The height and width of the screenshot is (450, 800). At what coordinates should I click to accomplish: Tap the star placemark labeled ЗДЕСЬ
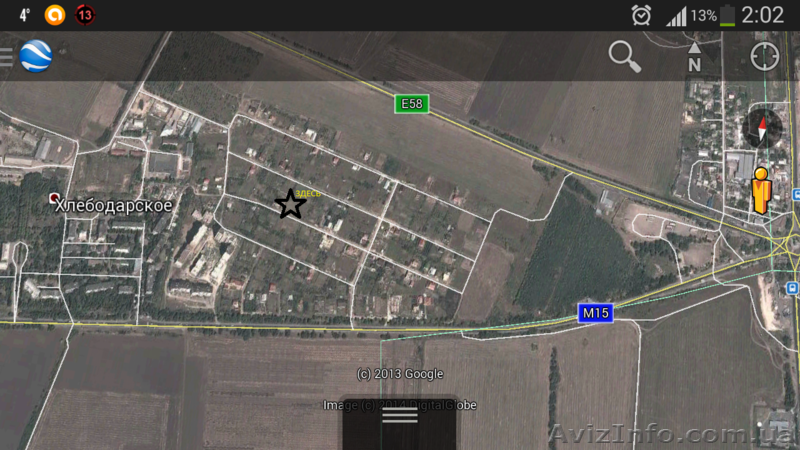290,204
